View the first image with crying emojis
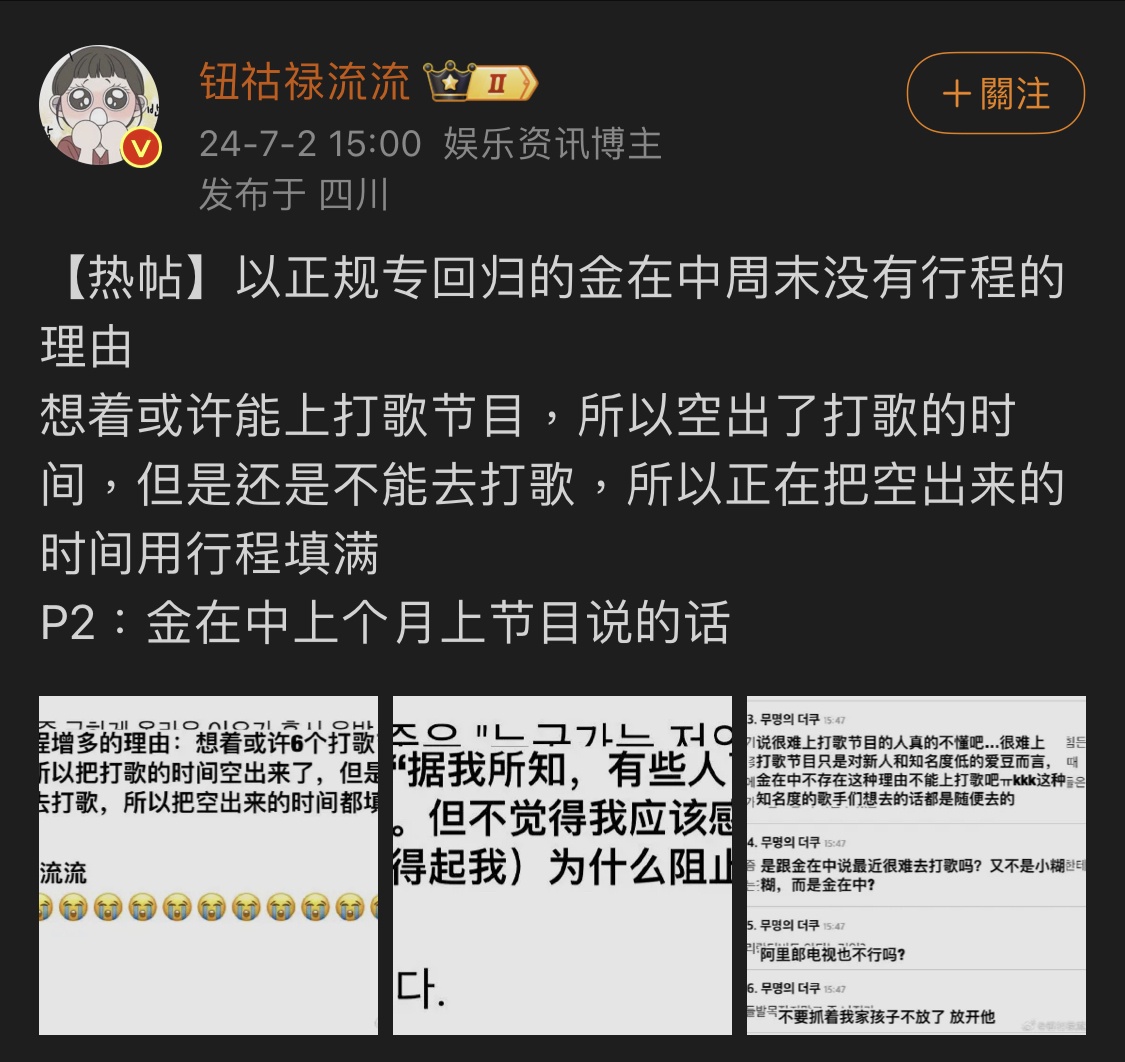Screen dimensions: 1125x1062 [208, 865]
